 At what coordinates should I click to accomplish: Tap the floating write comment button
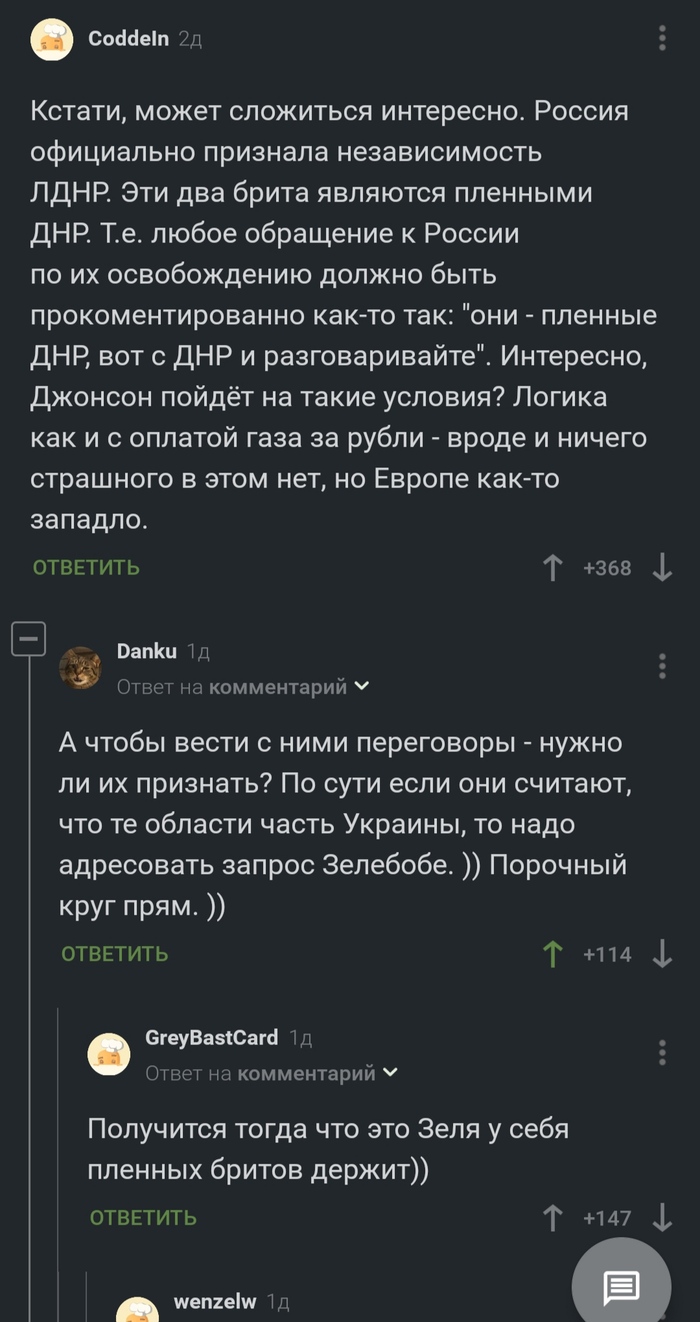(621, 1287)
